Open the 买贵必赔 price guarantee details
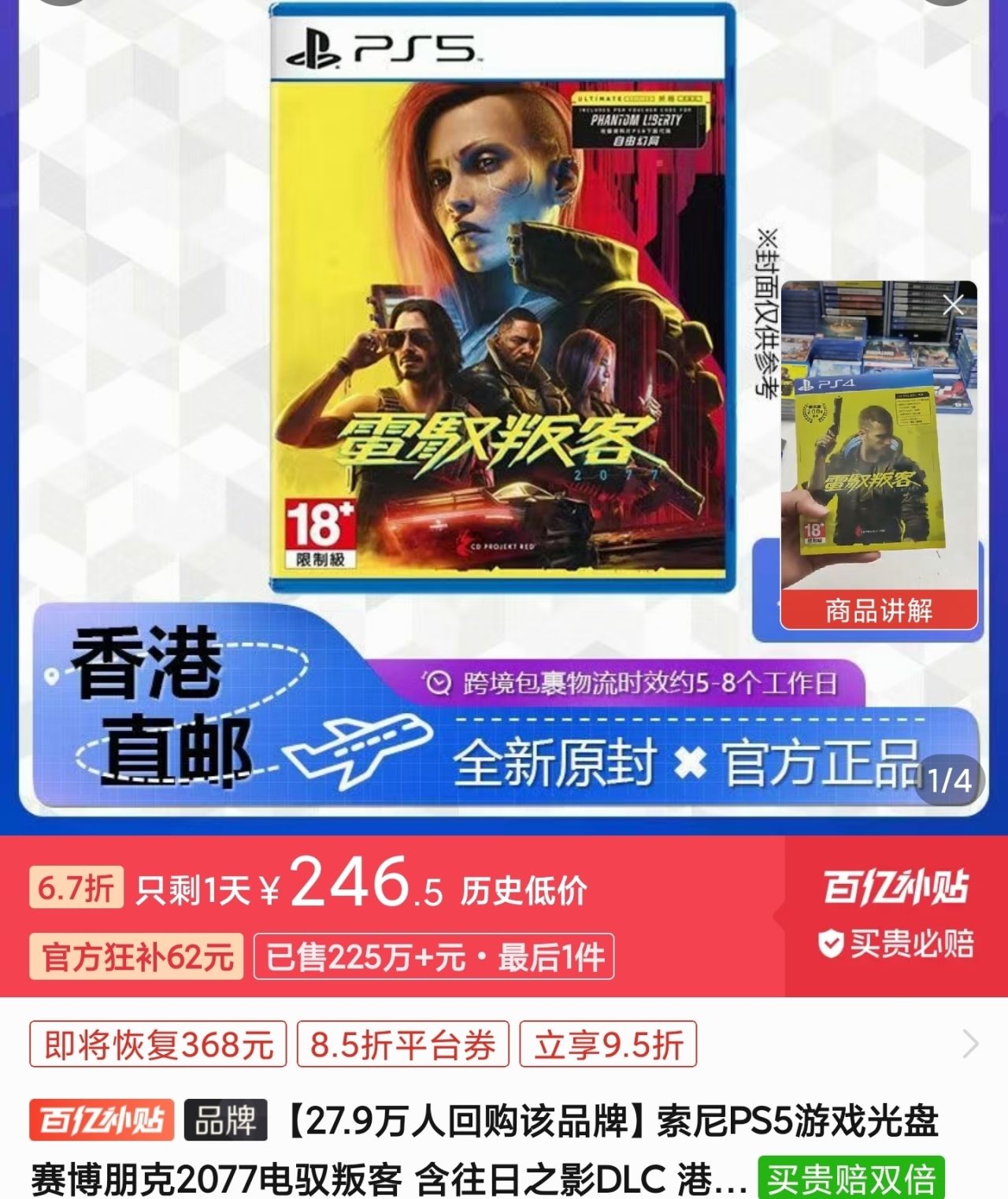Viewport: 1008px width, 1199px height. tap(896, 943)
